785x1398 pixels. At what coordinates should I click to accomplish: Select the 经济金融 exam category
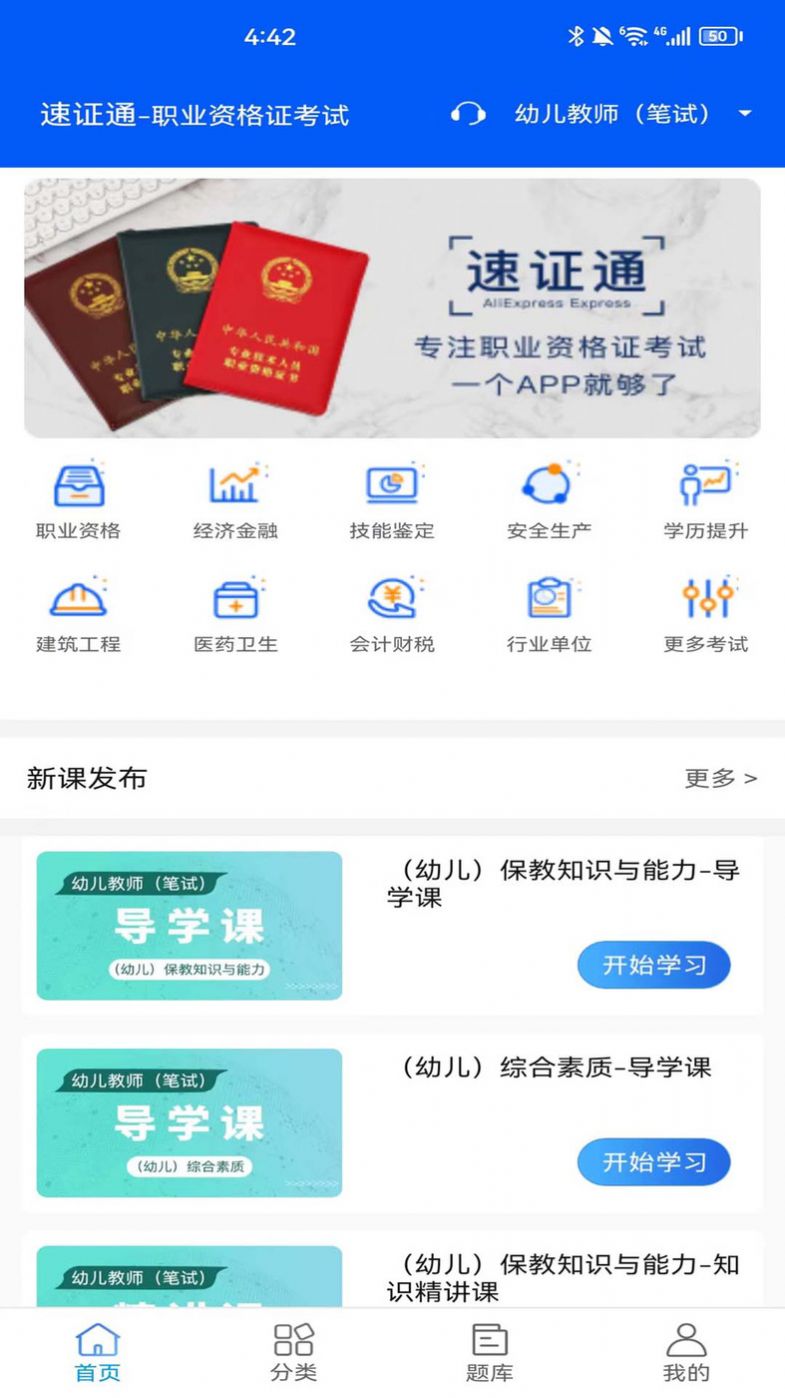[236, 498]
